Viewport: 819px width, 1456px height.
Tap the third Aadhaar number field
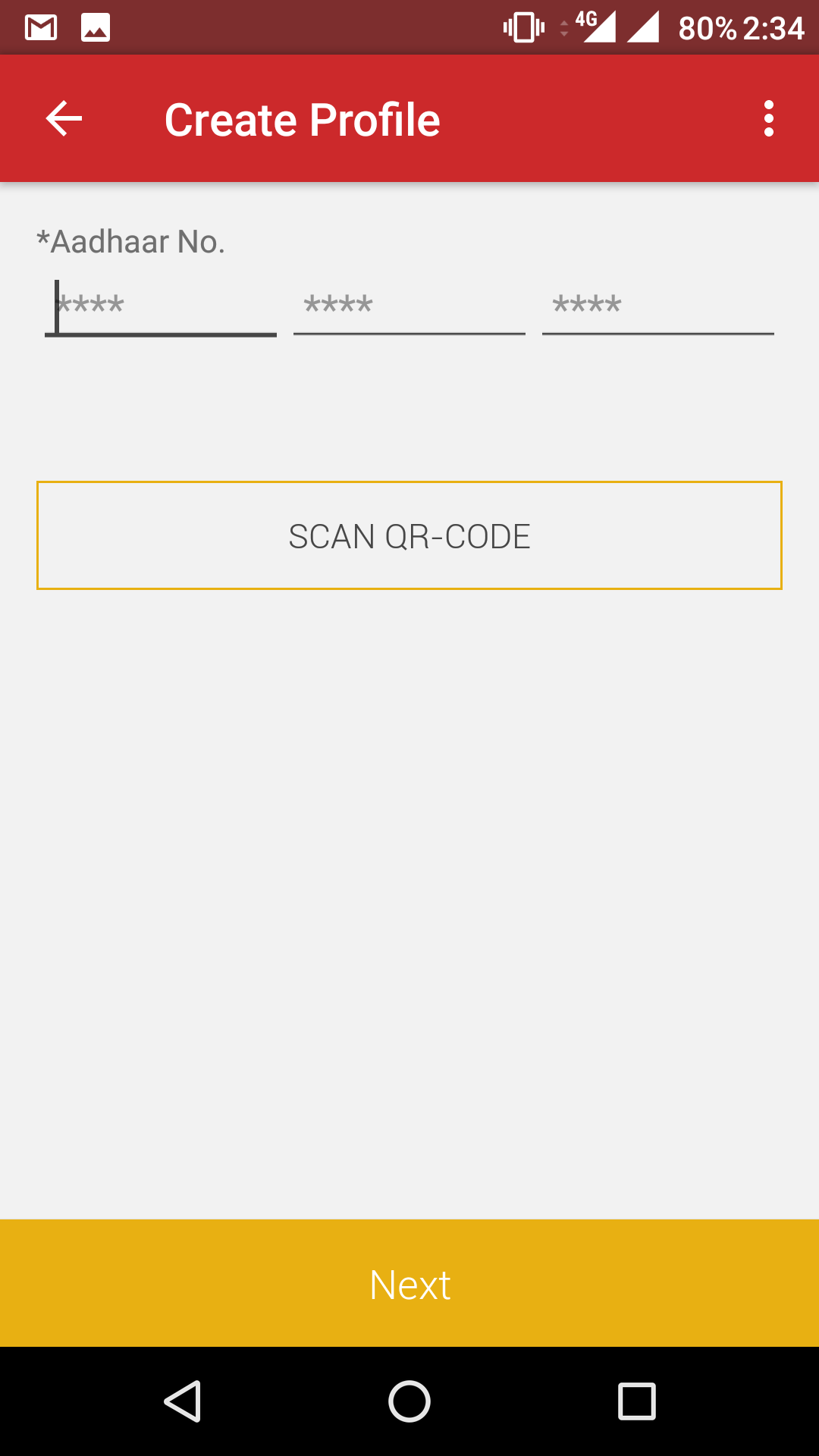657,306
